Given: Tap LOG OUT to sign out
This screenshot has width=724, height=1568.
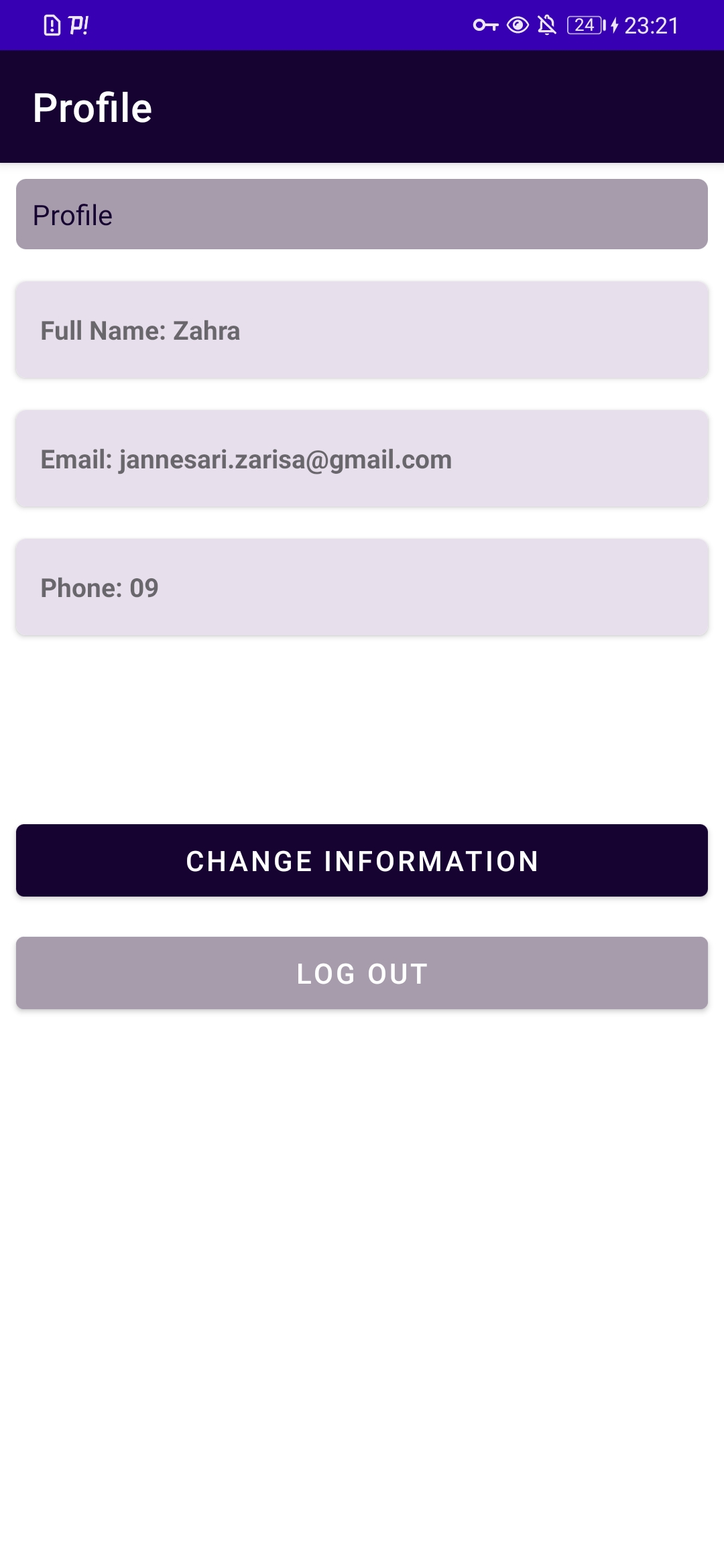Looking at the screenshot, I should pyautogui.click(x=362, y=973).
